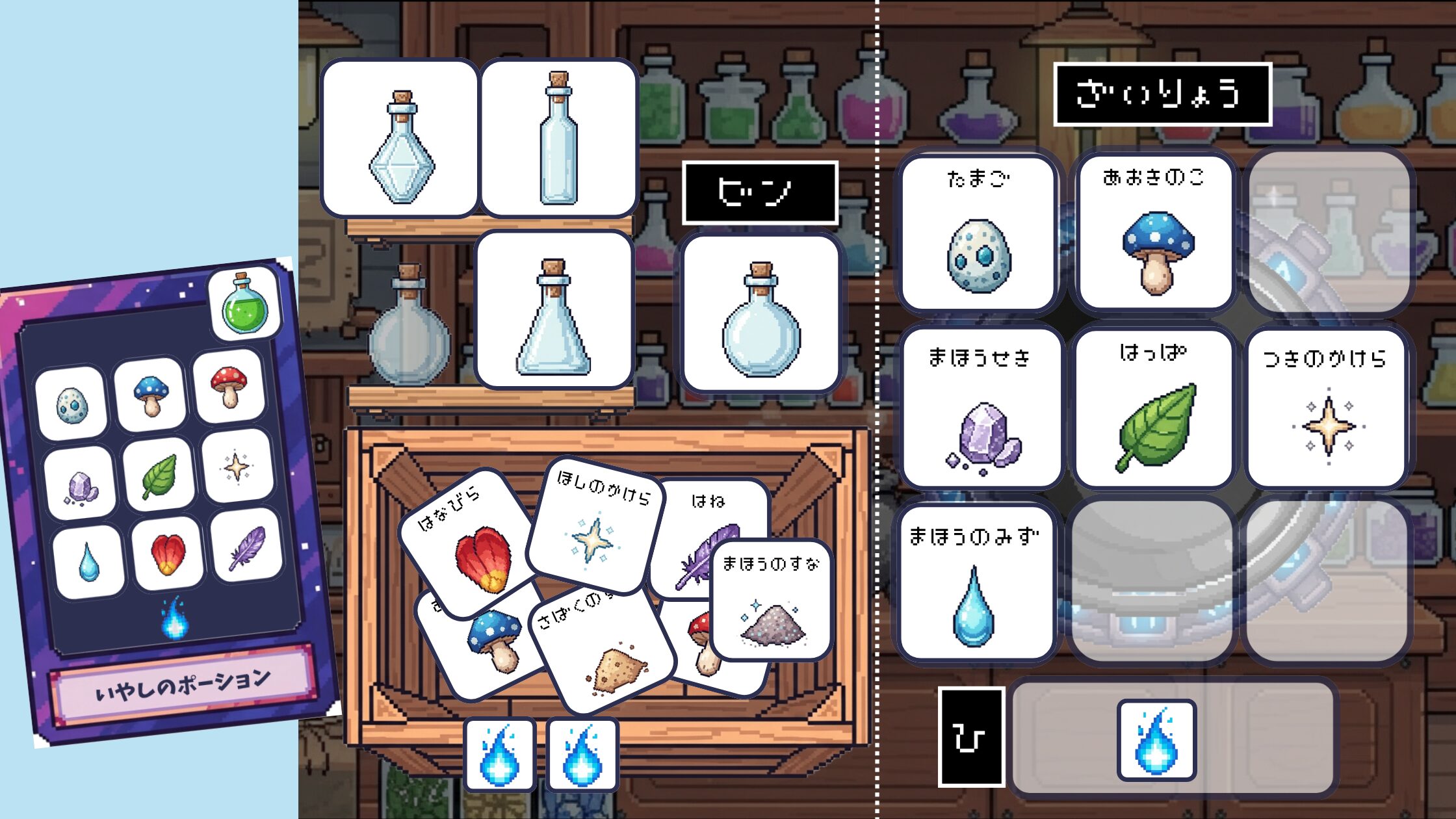Tap the round flask under ビン
This screenshot has height=819, width=1456.
pos(761,315)
